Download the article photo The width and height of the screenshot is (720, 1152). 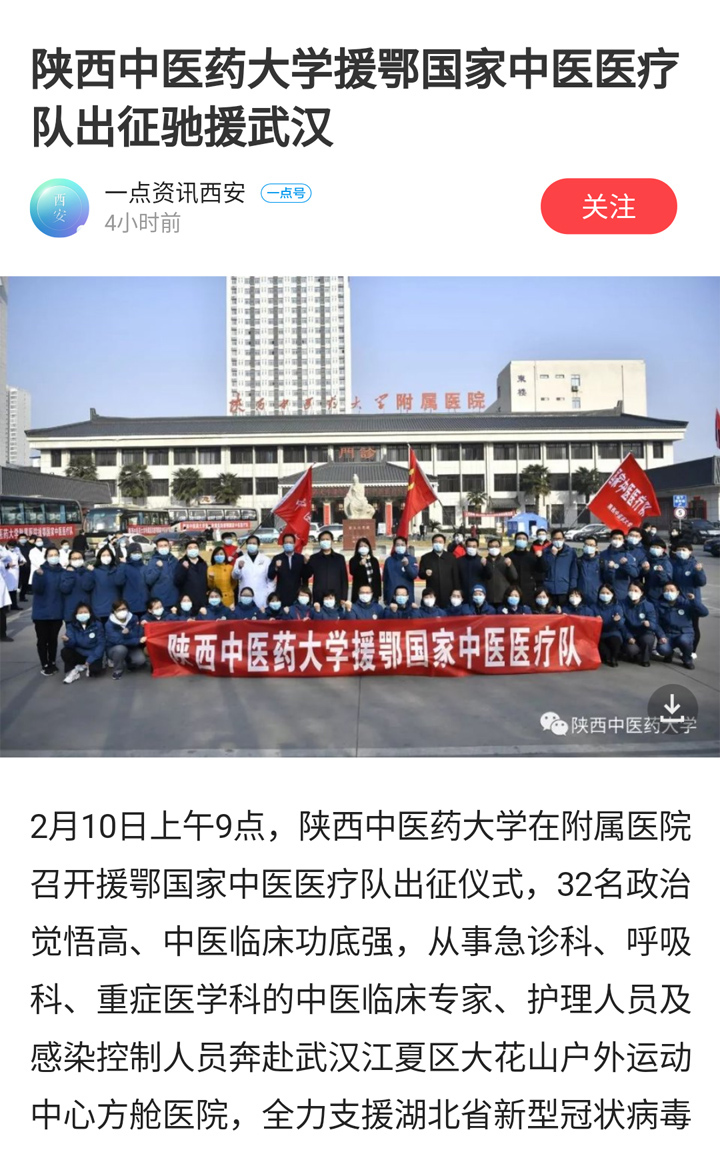(672, 706)
